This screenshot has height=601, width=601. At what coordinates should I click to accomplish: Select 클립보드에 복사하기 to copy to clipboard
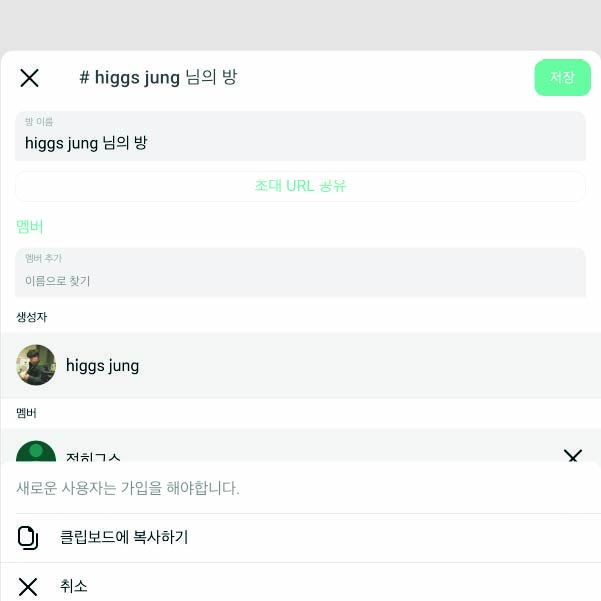tap(124, 538)
